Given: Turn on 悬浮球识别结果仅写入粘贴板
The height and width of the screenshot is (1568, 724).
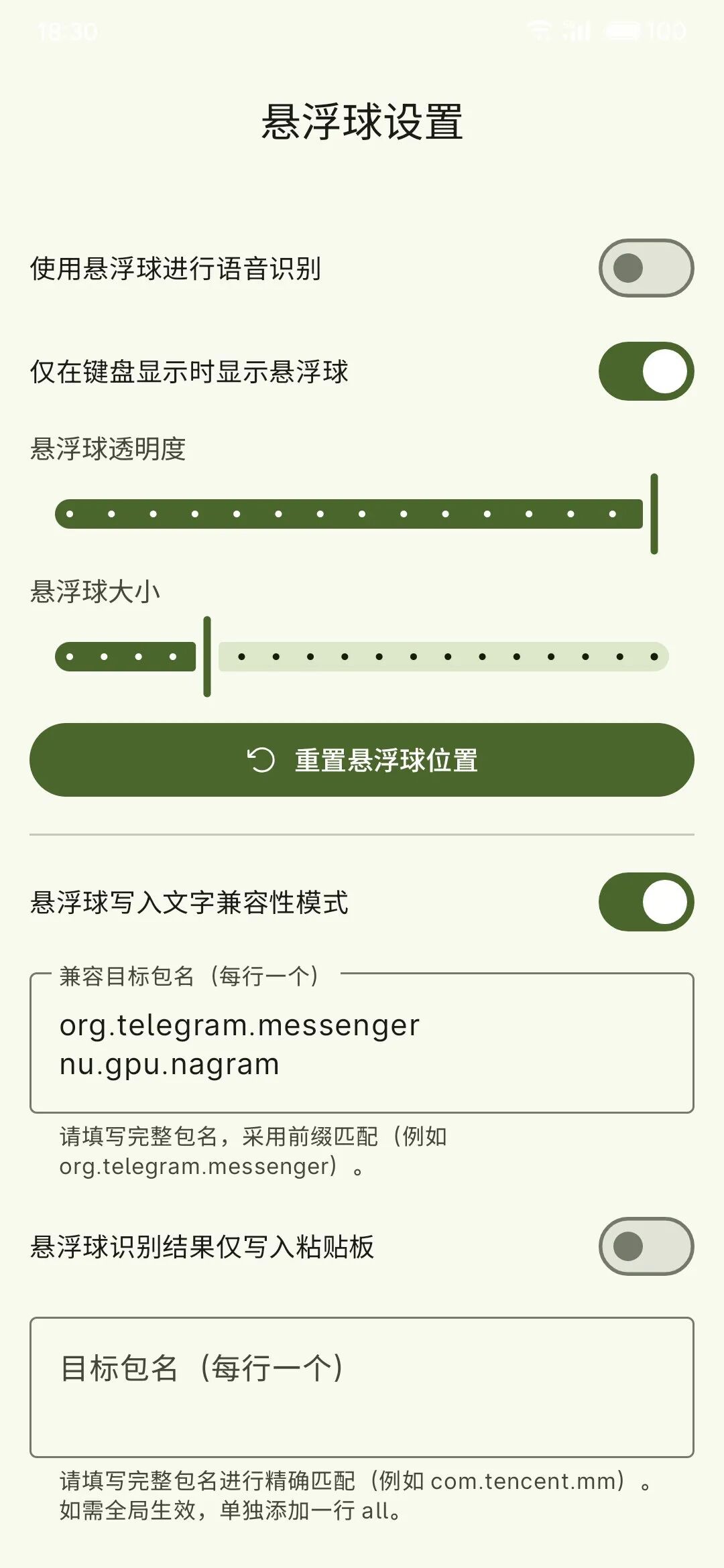Looking at the screenshot, I should tap(646, 1246).
